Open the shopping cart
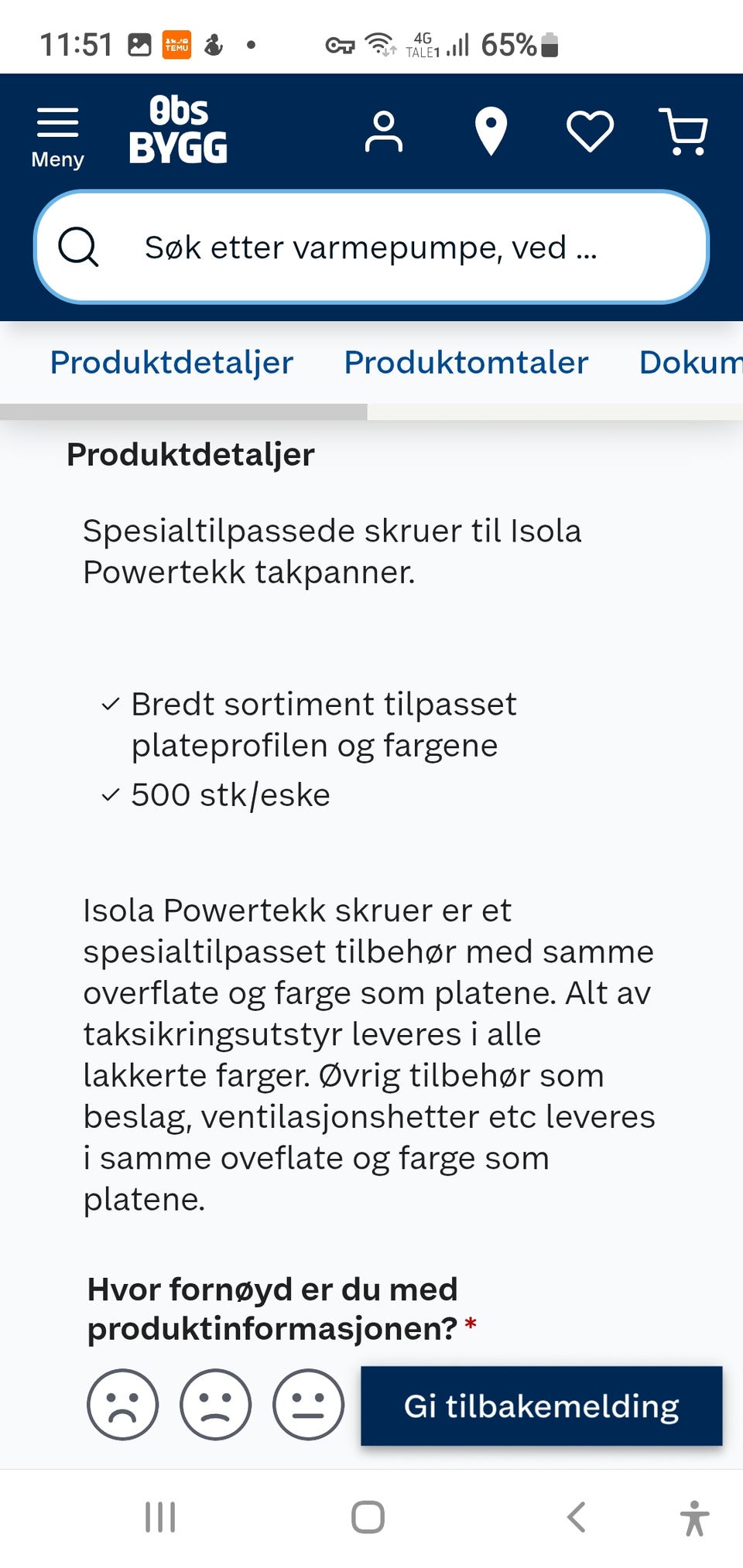The height and width of the screenshot is (1568, 743). [684, 132]
